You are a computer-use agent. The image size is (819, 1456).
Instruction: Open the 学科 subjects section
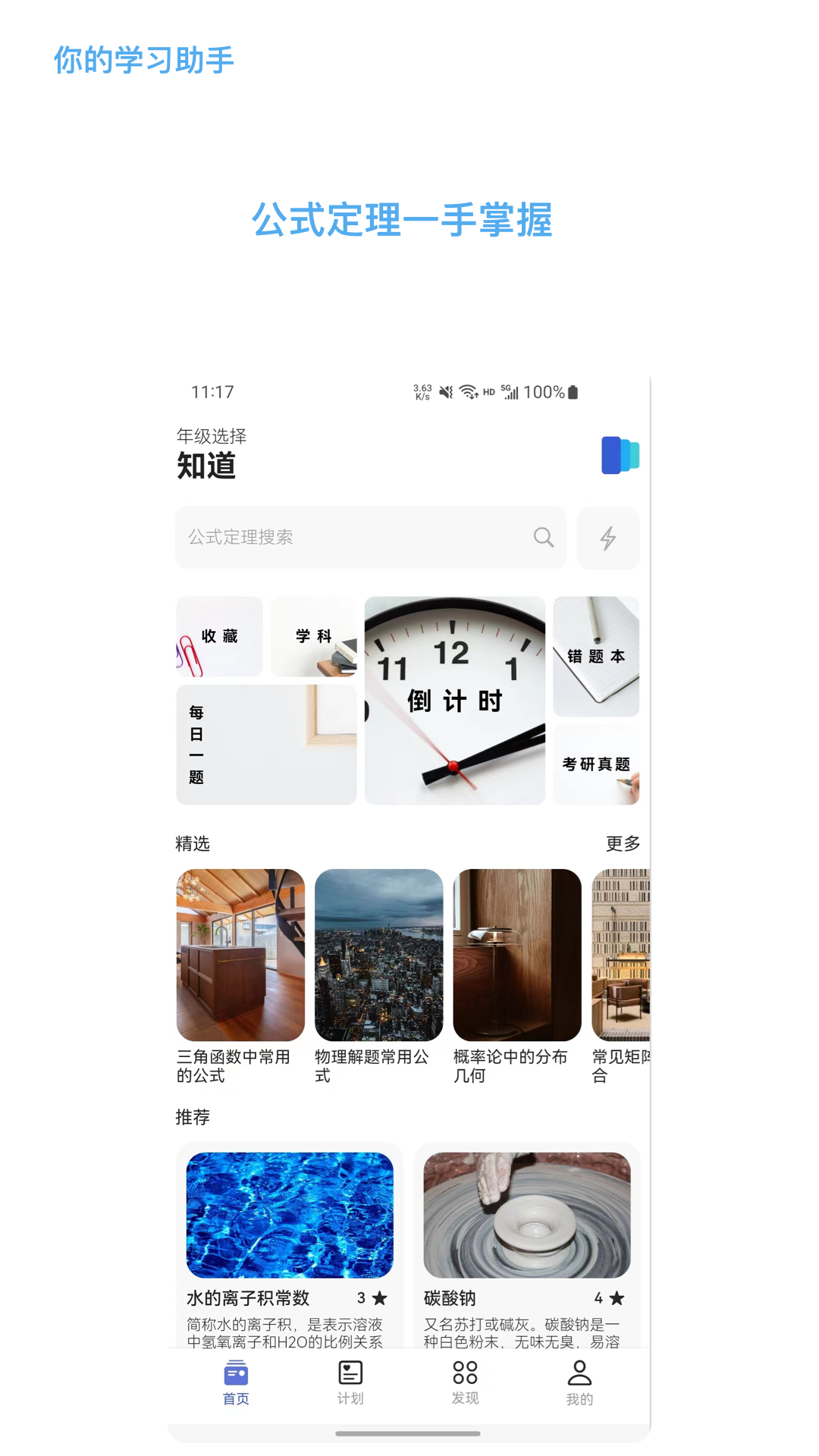point(314,636)
